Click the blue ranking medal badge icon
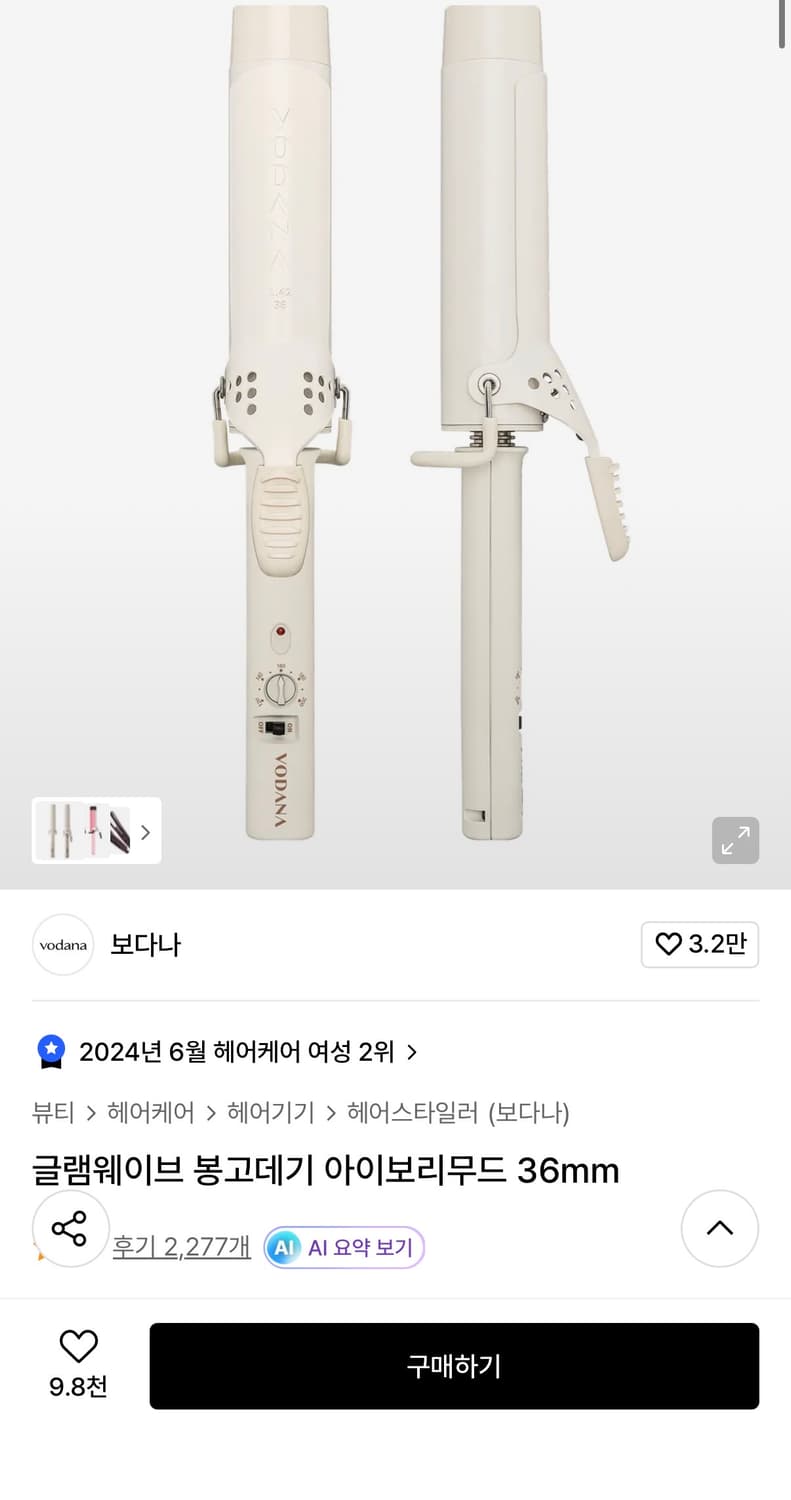Viewport: 791px width, 1500px height. pyautogui.click(x=50, y=1051)
